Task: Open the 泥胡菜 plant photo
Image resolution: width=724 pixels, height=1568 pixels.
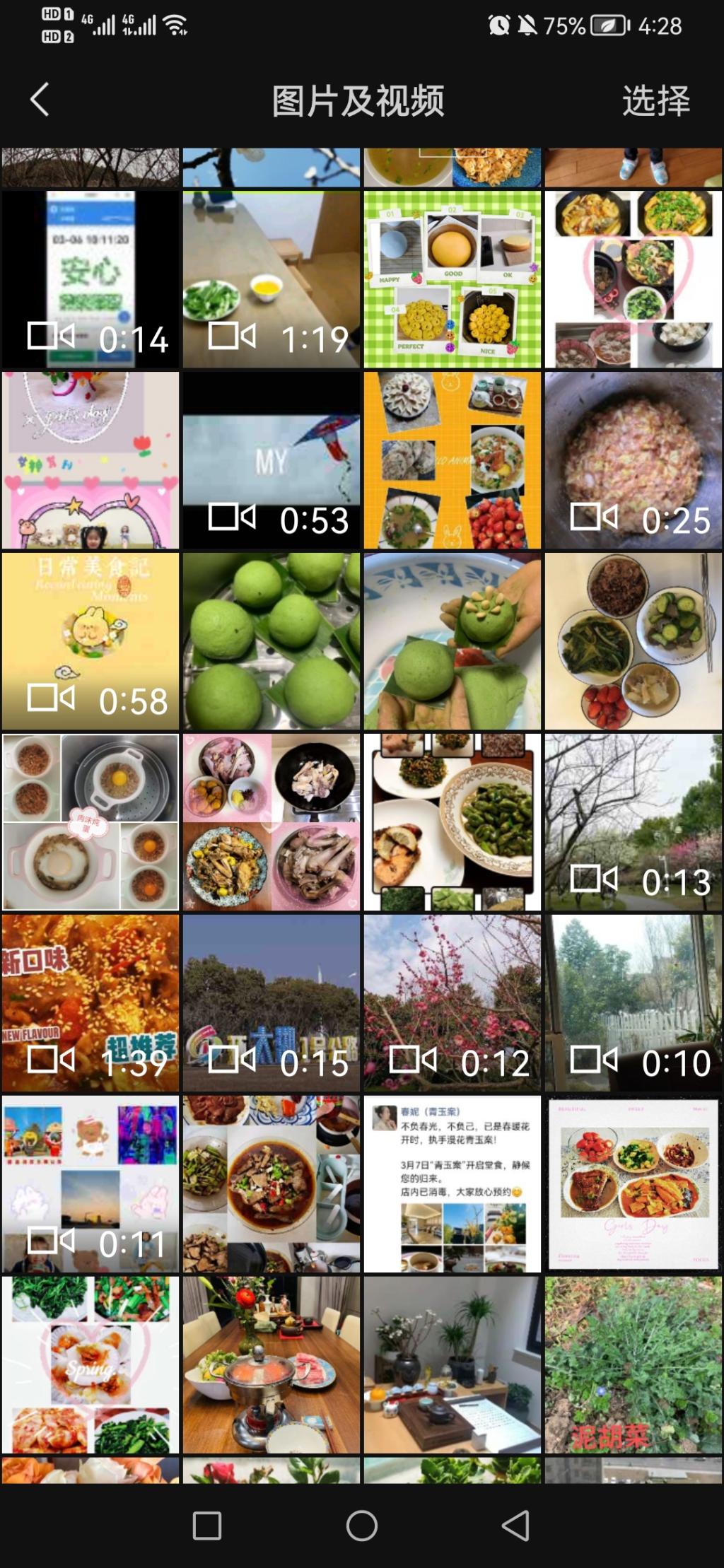Action: [x=633, y=1365]
